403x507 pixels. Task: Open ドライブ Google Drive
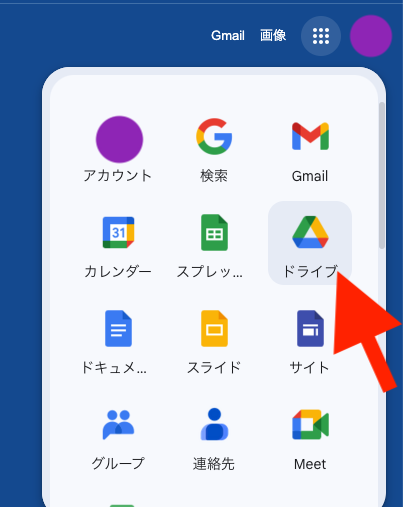310,243
